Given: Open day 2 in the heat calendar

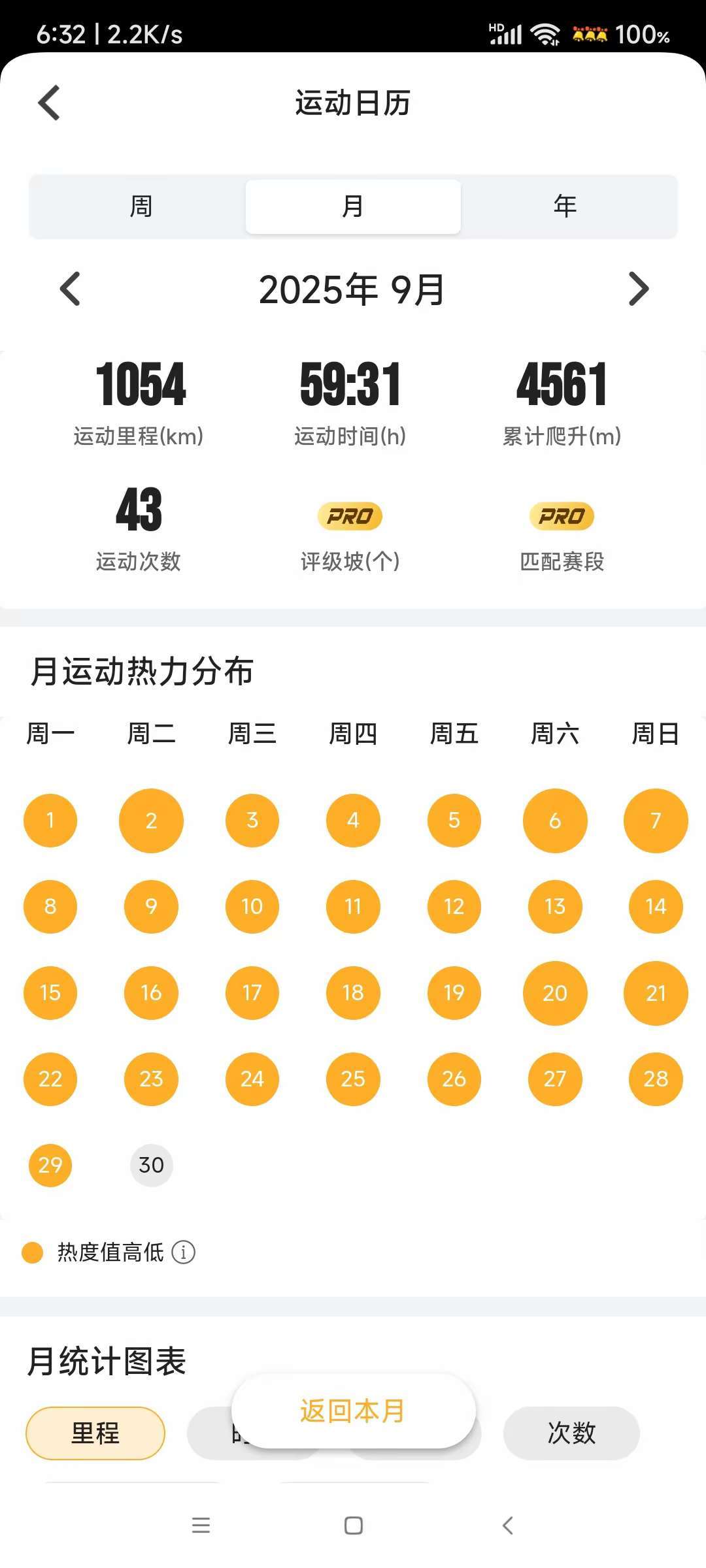Looking at the screenshot, I should 151,821.
